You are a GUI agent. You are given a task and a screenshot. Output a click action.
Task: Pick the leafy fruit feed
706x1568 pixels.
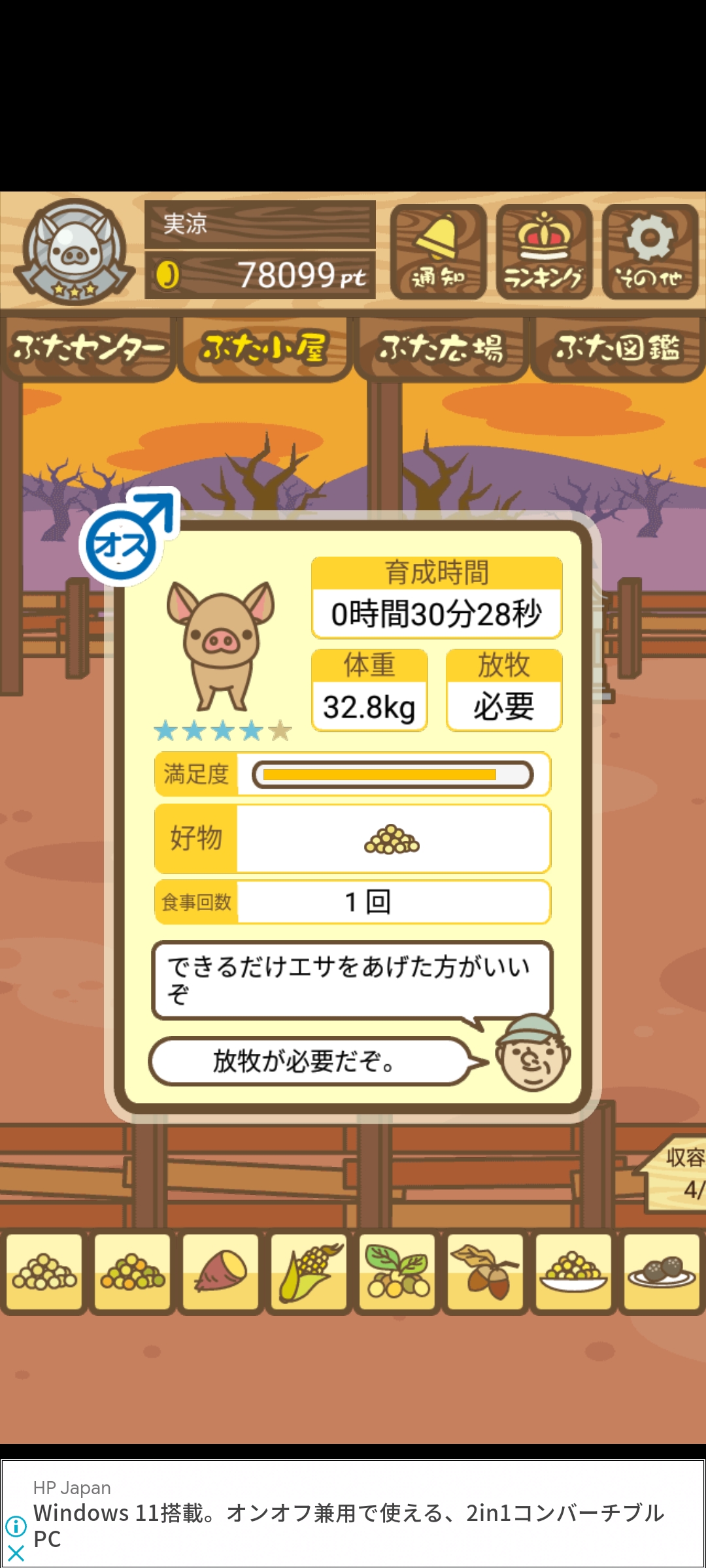(397, 1271)
